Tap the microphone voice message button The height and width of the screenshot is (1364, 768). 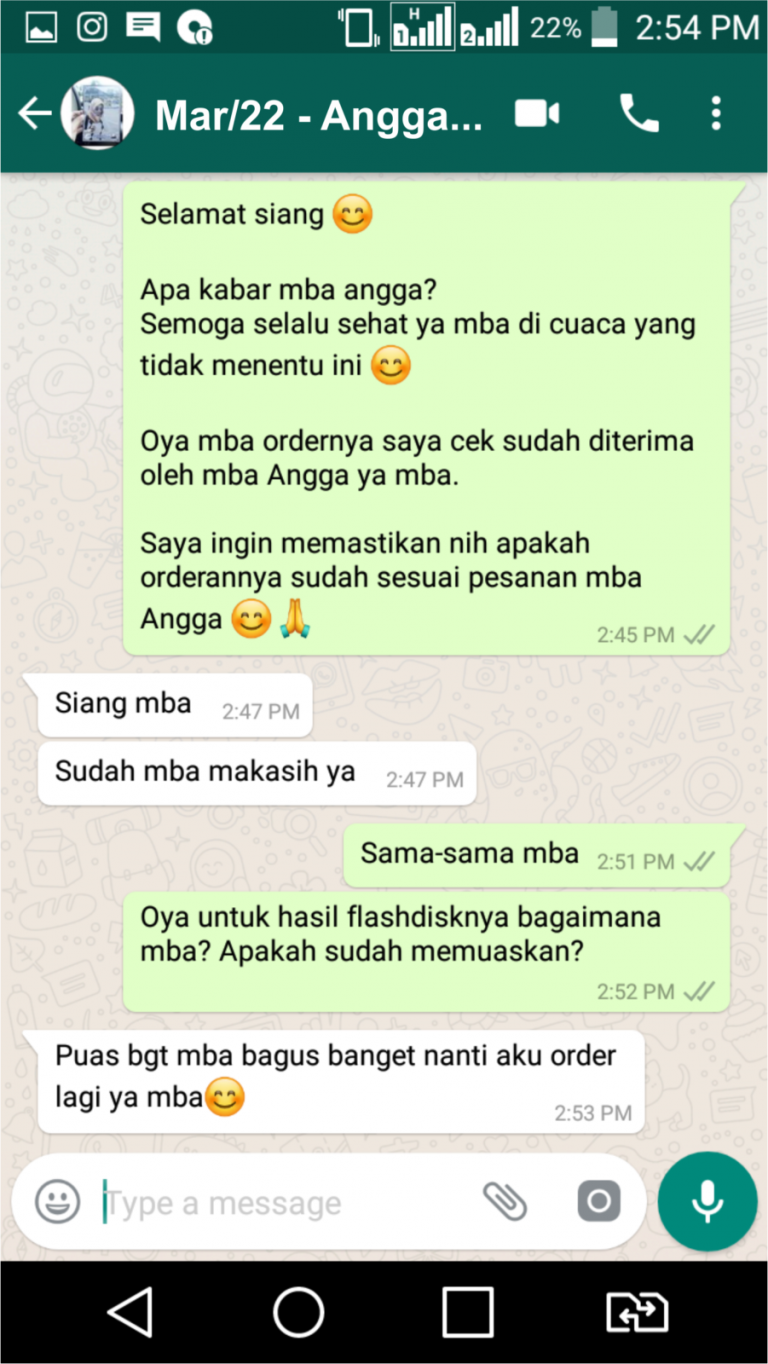pyautogui.click(x=707, y=1201)
